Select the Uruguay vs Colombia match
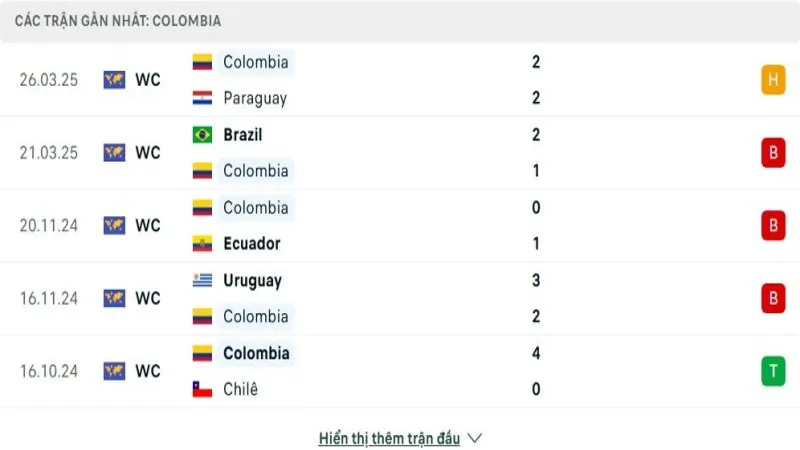800x450 pixels. (400, 298)
